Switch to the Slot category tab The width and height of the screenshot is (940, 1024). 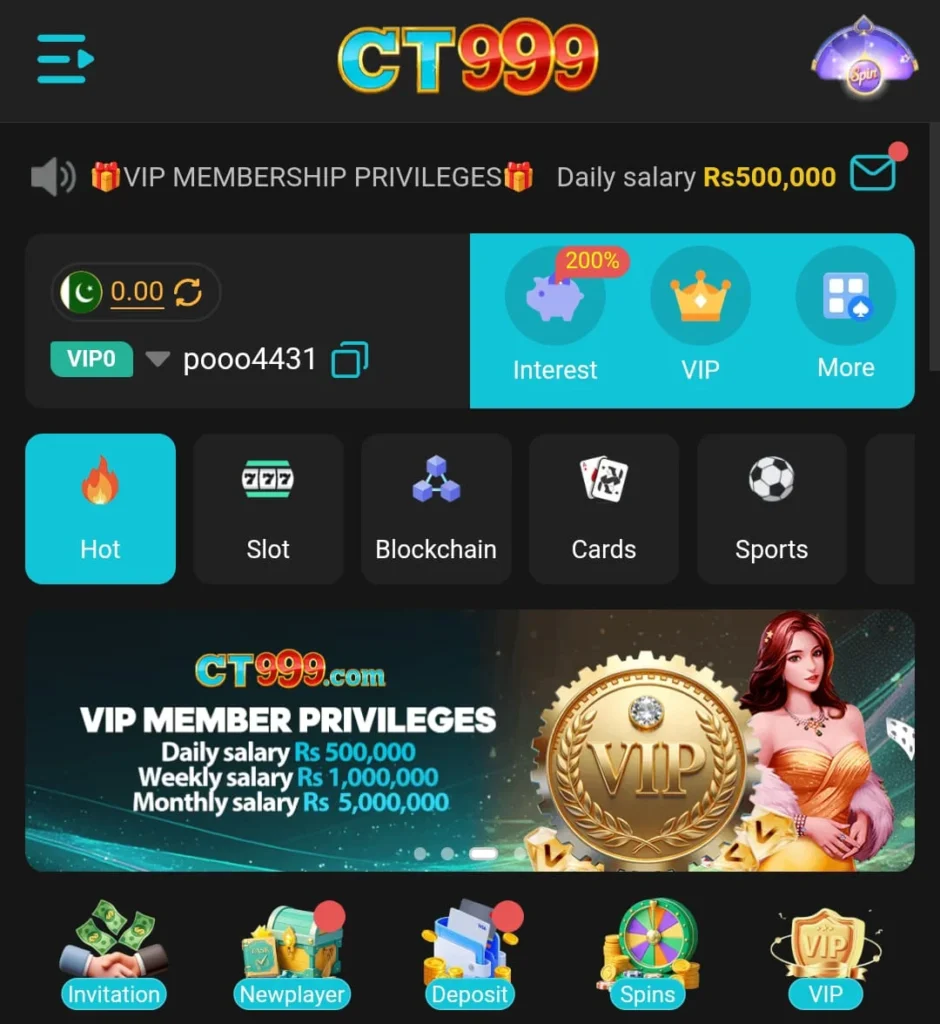click(x=268, y=508)
